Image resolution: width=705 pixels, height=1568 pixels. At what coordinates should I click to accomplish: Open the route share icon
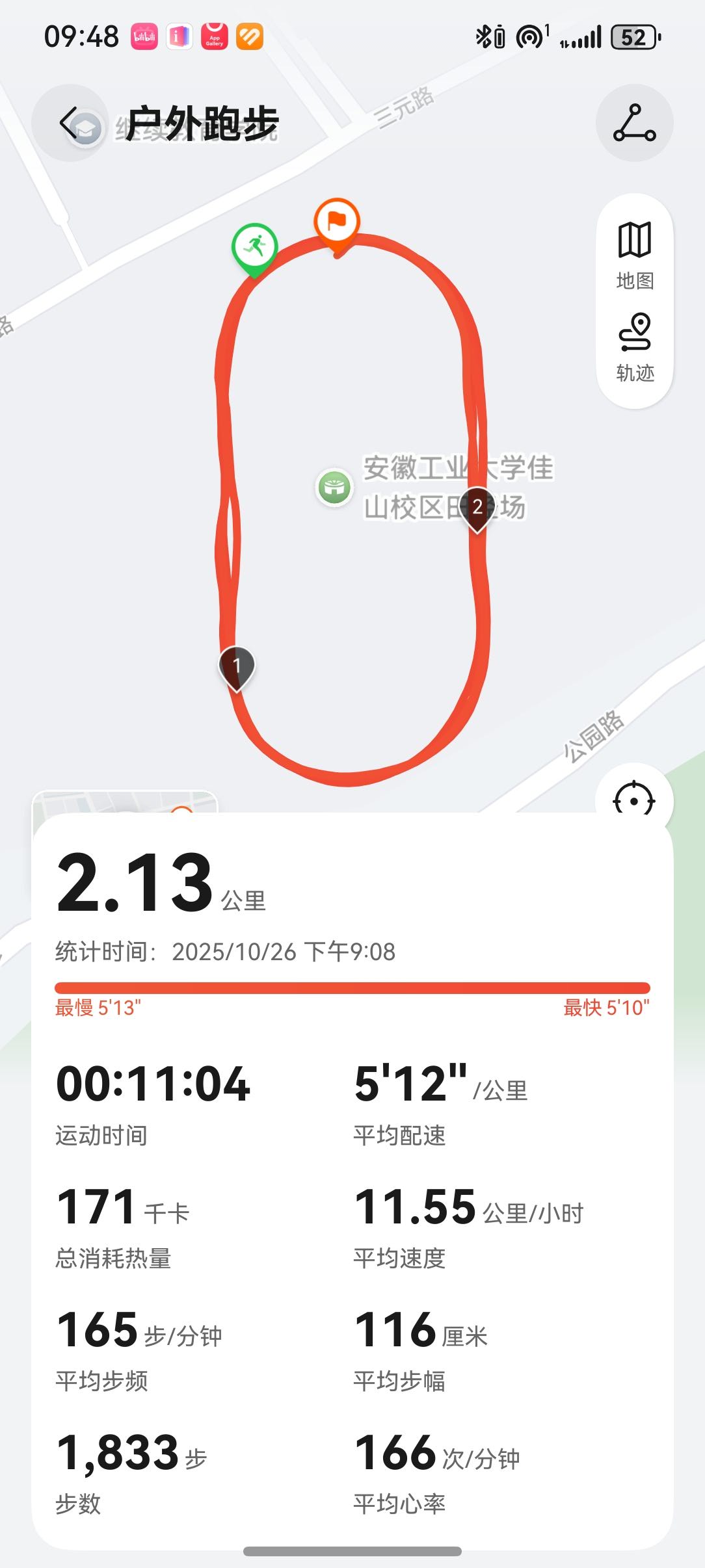pyautogui.click(x=634, y=123)
